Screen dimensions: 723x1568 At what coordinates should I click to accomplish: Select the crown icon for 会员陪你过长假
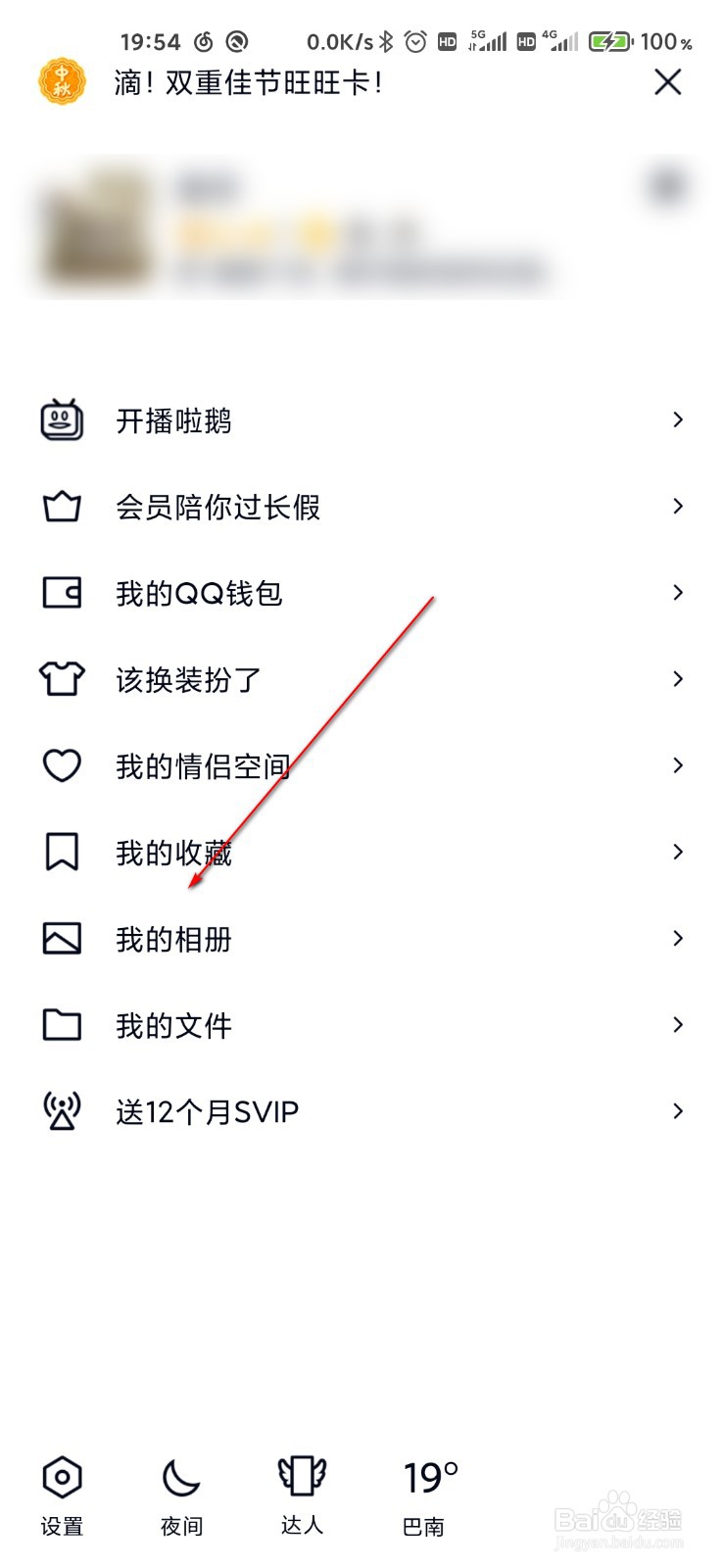pos(62,506)
